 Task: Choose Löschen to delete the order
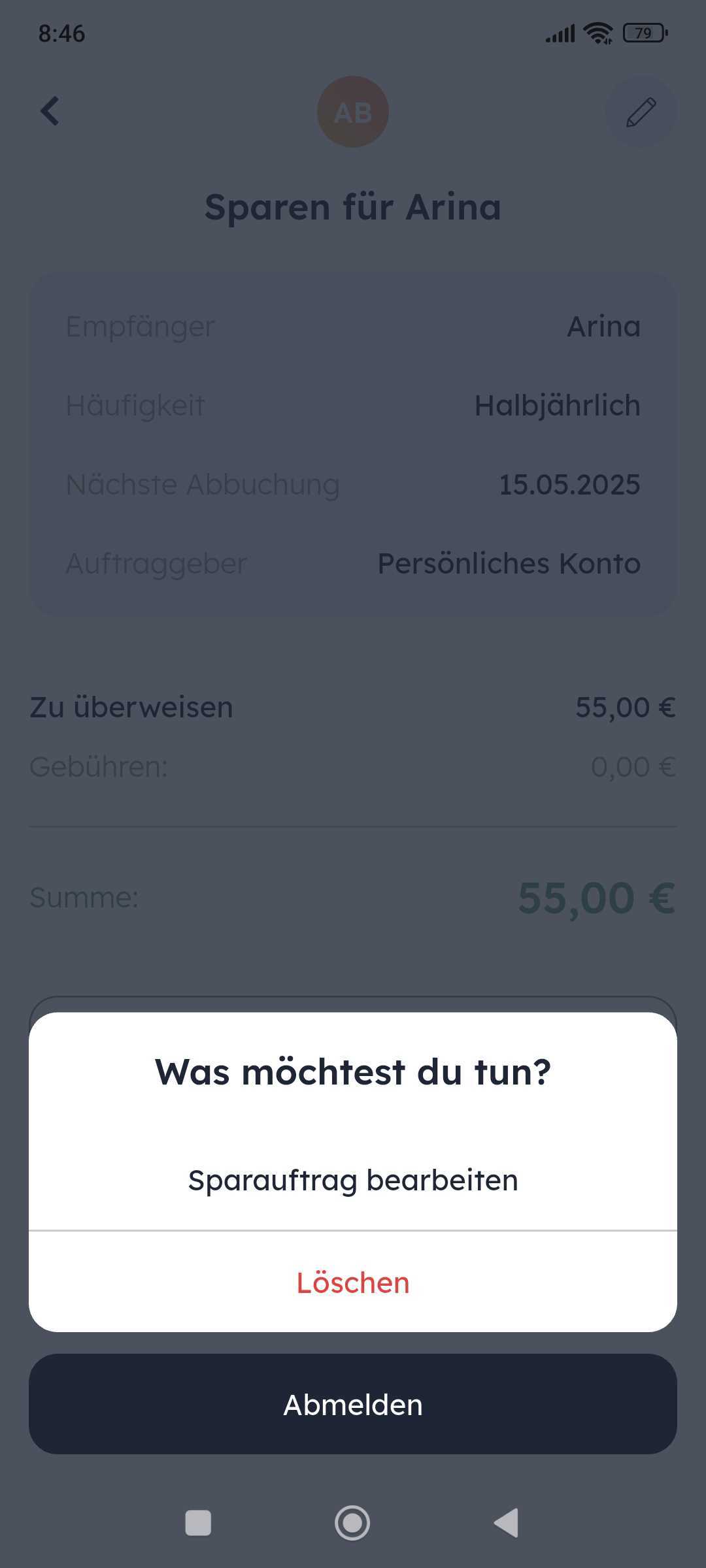[x=353, y=1282]
